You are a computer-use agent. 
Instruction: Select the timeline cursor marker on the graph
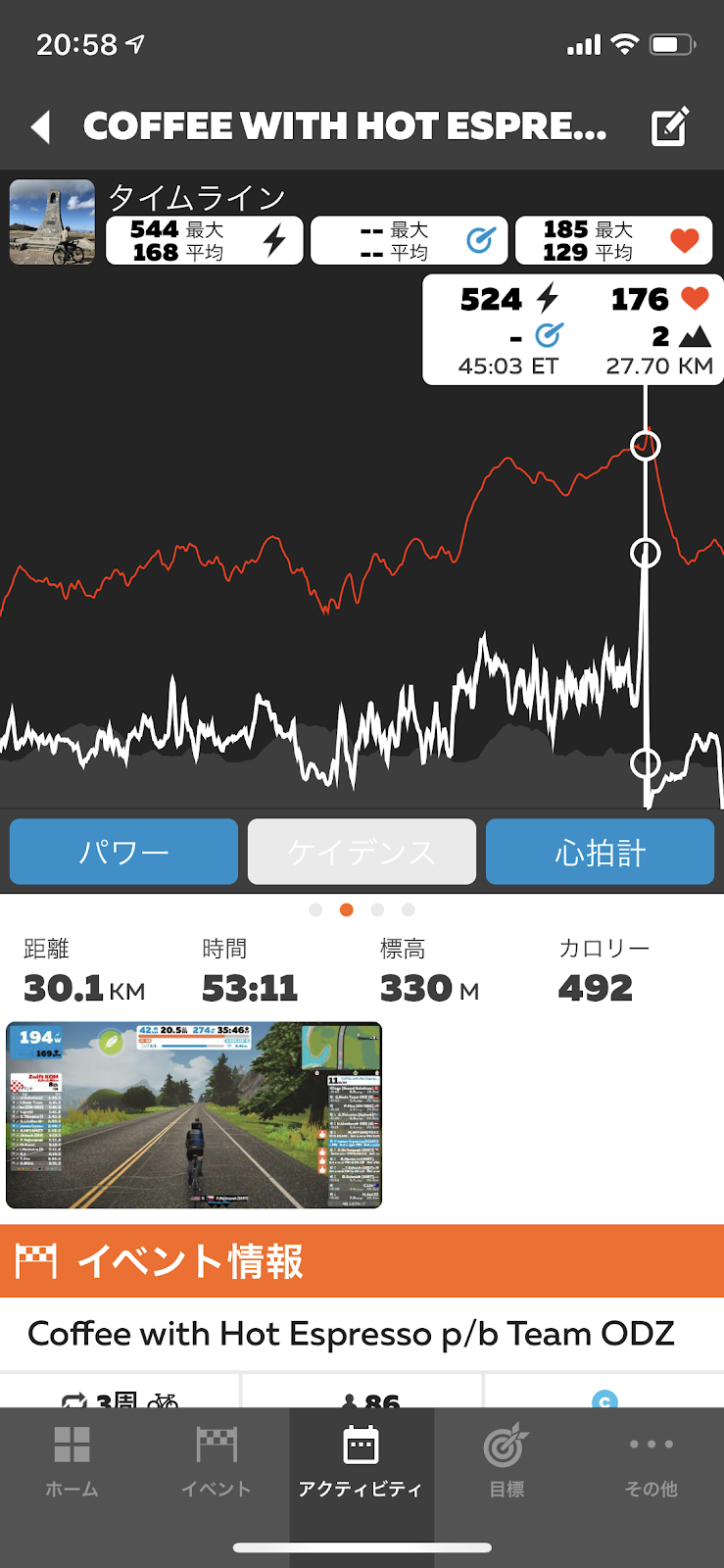point(647,446)
